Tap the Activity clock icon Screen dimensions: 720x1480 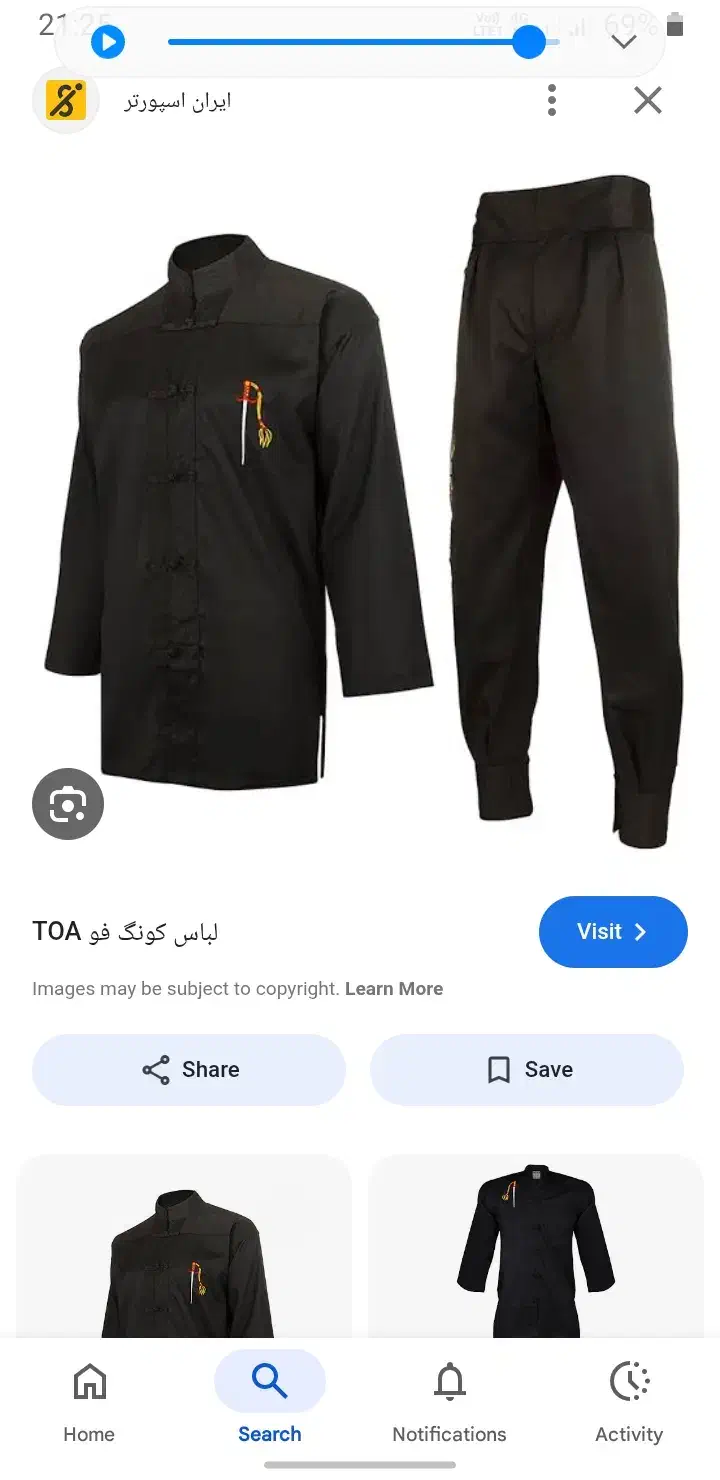click(629, 1382)
